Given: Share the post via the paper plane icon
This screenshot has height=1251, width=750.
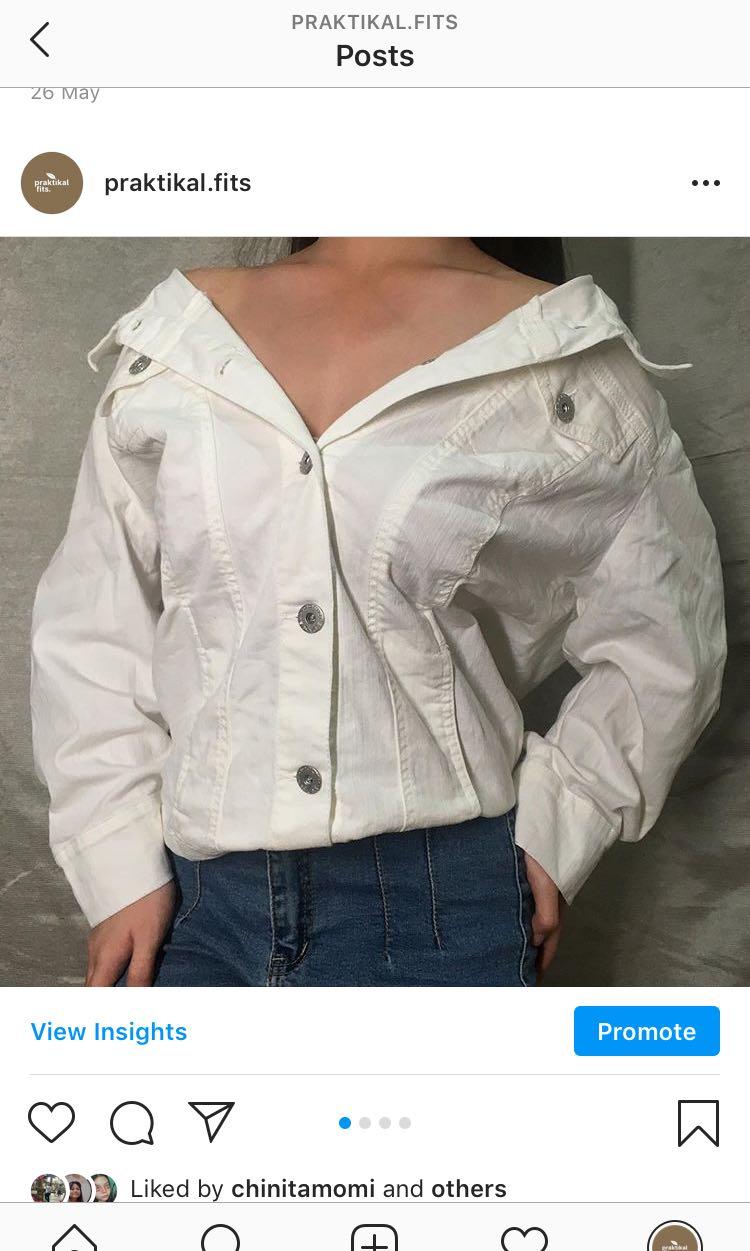Looking at the screenshot, I should (210, 1122).
